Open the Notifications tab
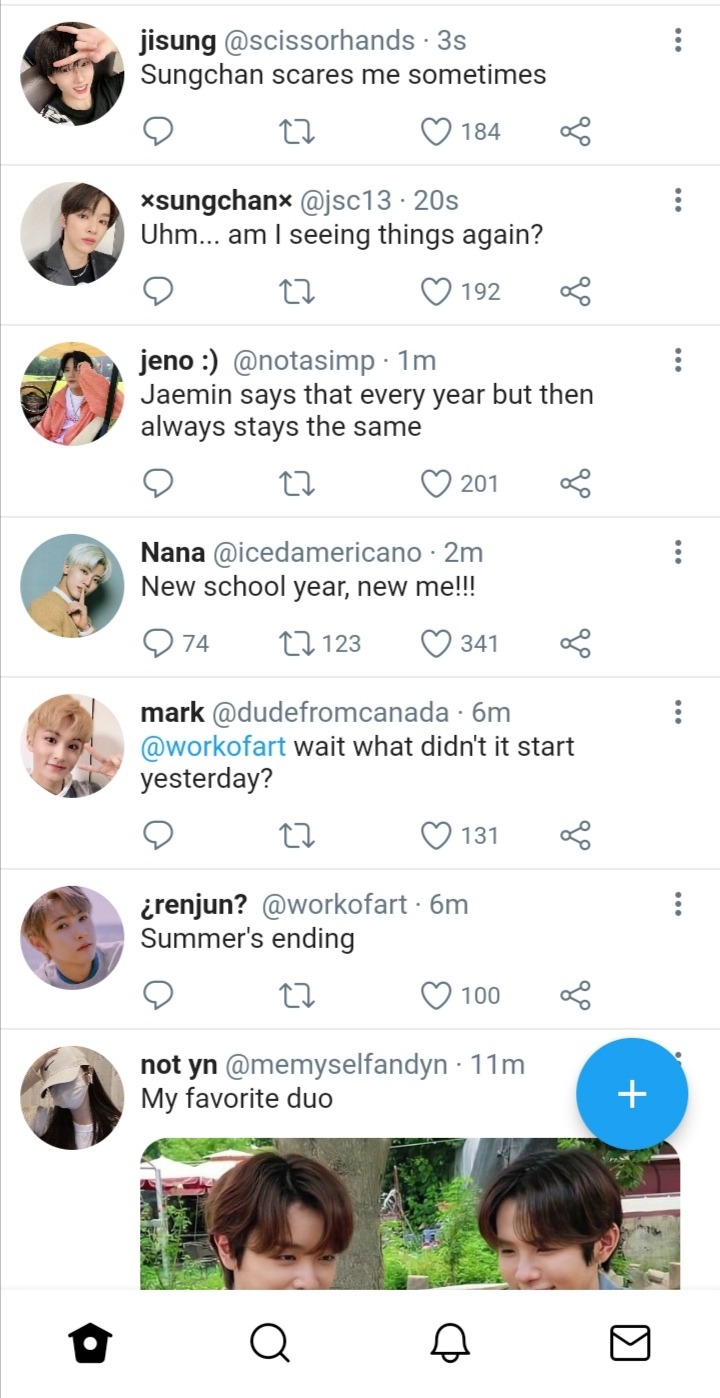Image resolution: width=720 pixels, height=1398 pixels. point(450,1343)
